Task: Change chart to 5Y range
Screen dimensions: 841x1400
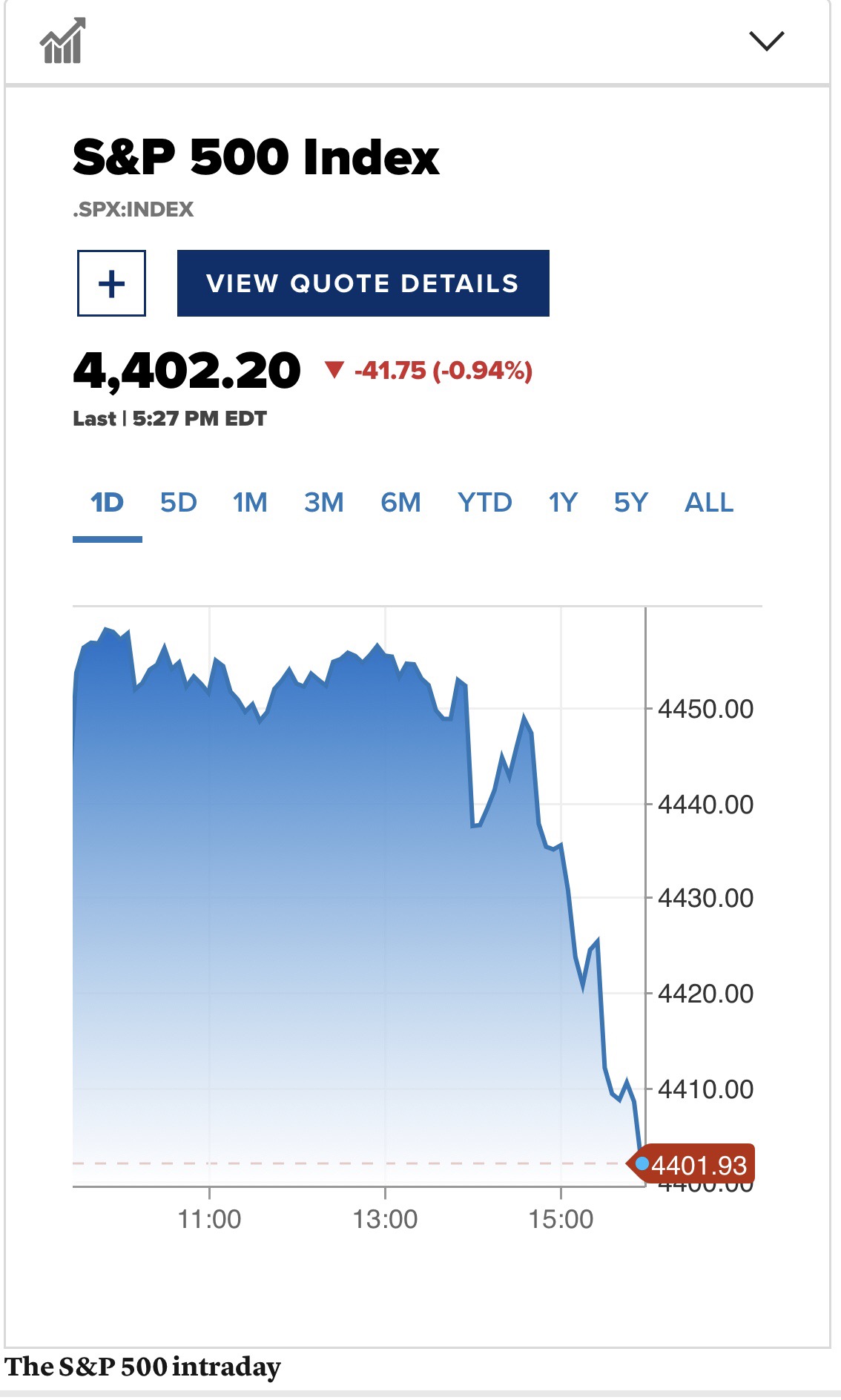Action: (630, 503)
